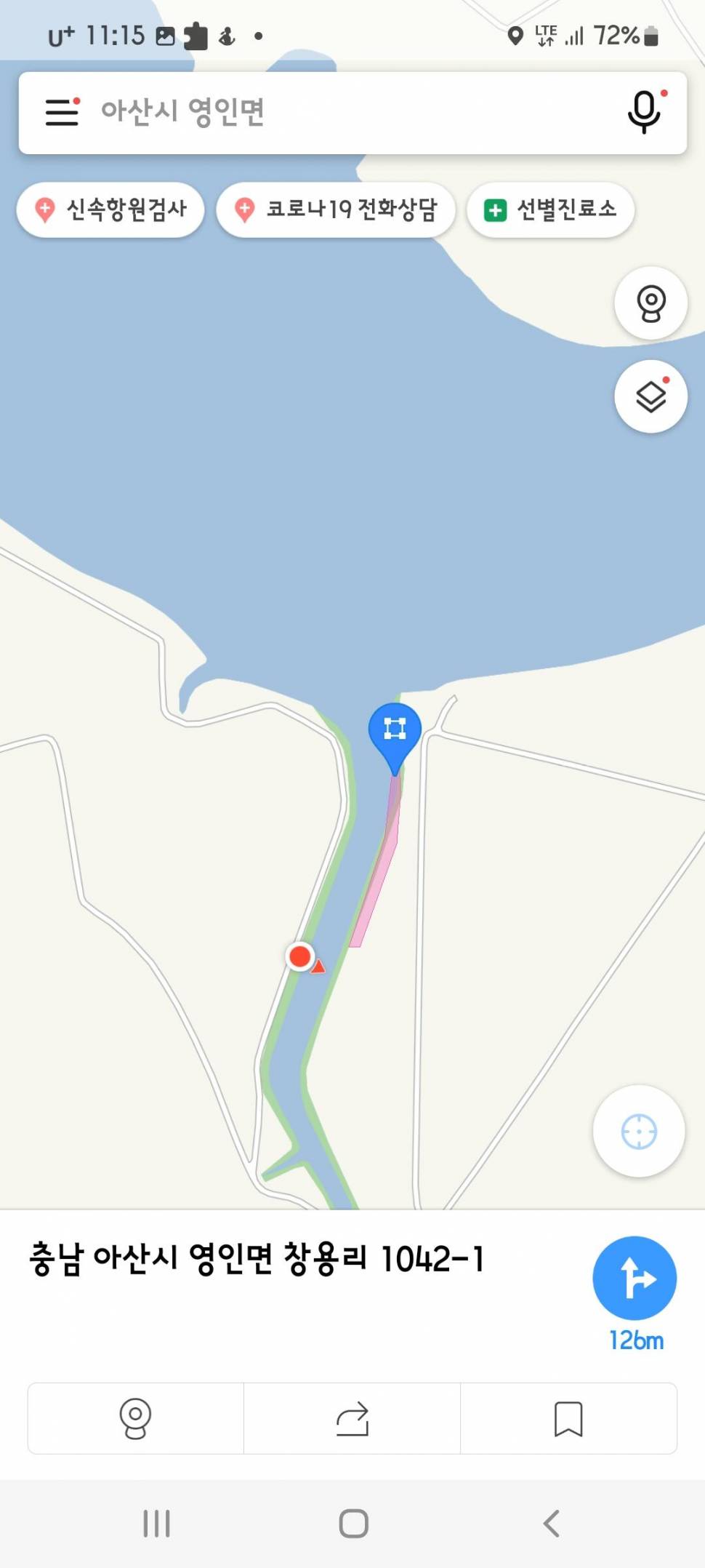Center map on current location

[x=638, y=1131]
